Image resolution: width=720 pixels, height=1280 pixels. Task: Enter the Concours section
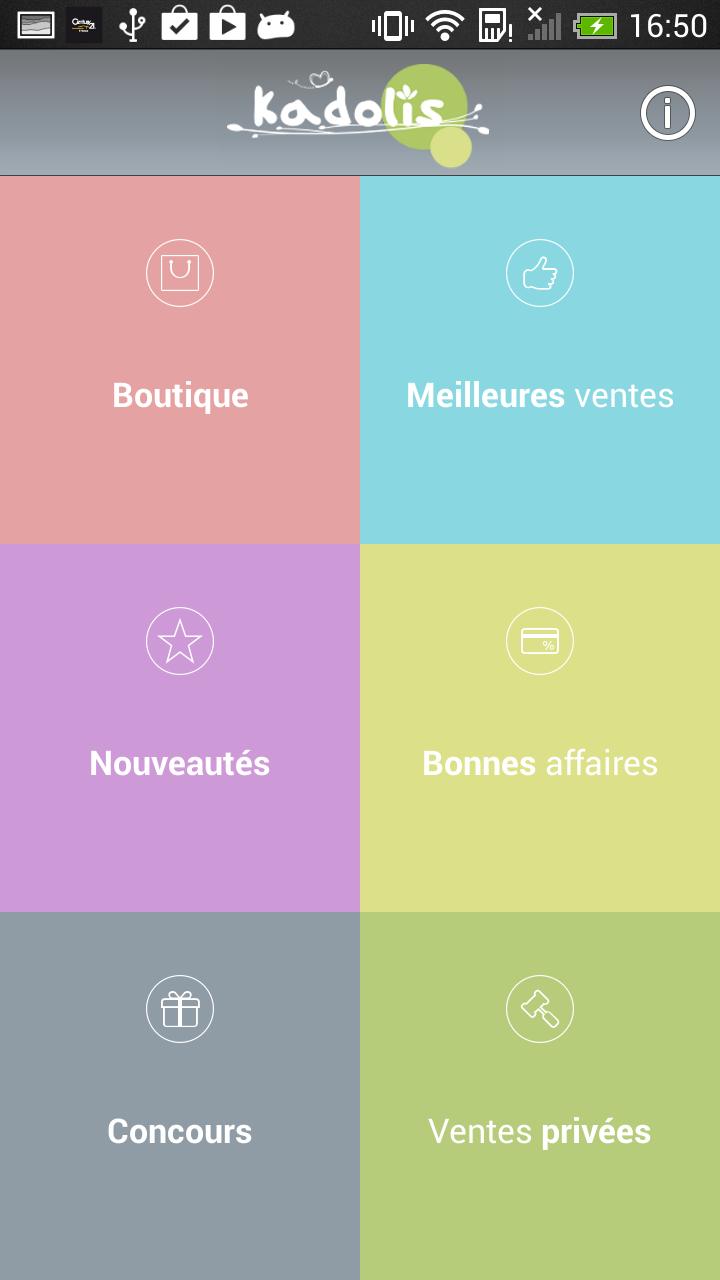click(x=180, y=1095)
